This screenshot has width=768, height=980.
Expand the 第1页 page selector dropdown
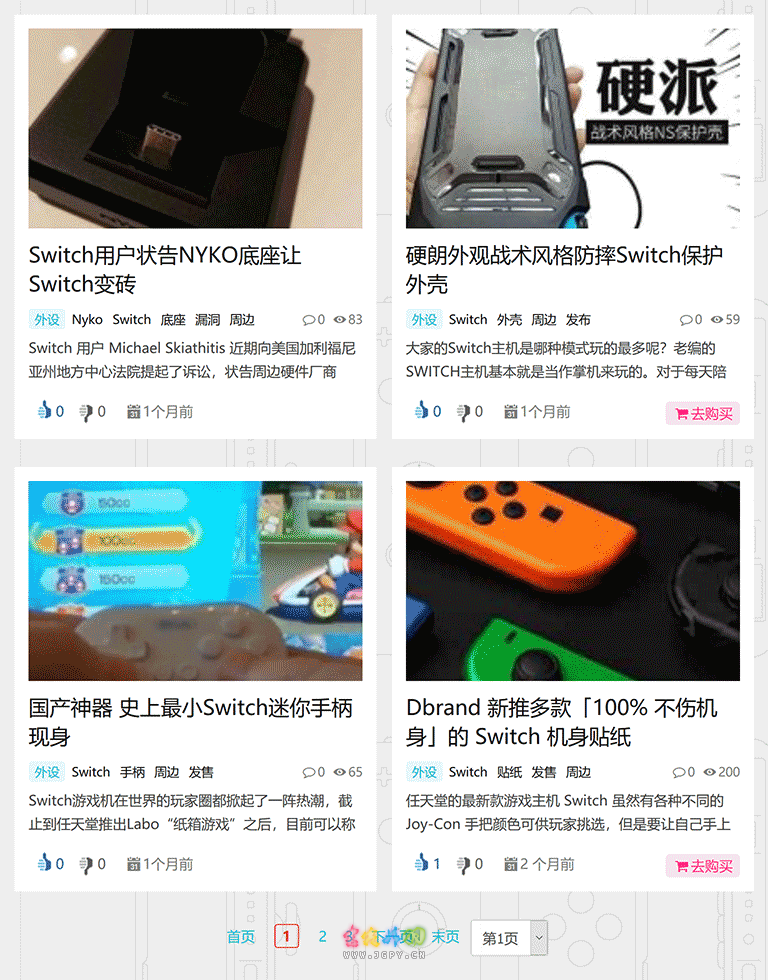(x=509, y=938)
